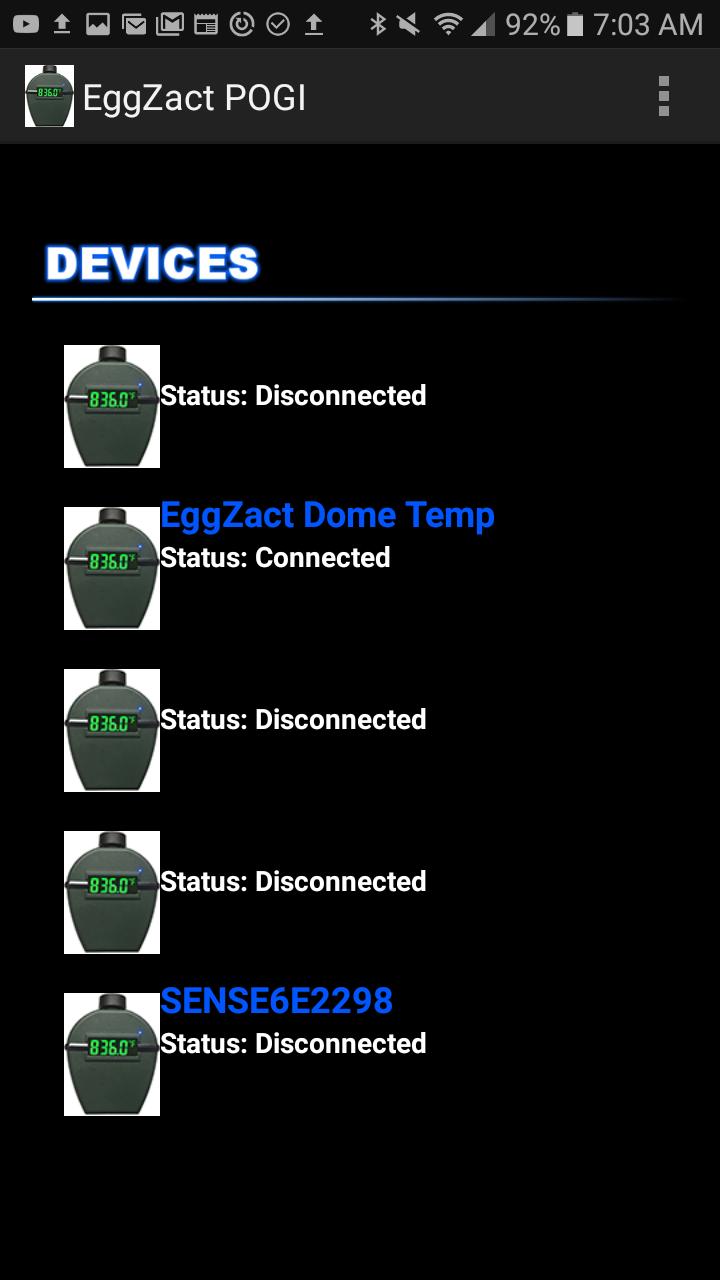Viewport: 720px width, 1280px height.
Task: Tap the fourth device's egg thermometer icon
Action: (111, 891)
